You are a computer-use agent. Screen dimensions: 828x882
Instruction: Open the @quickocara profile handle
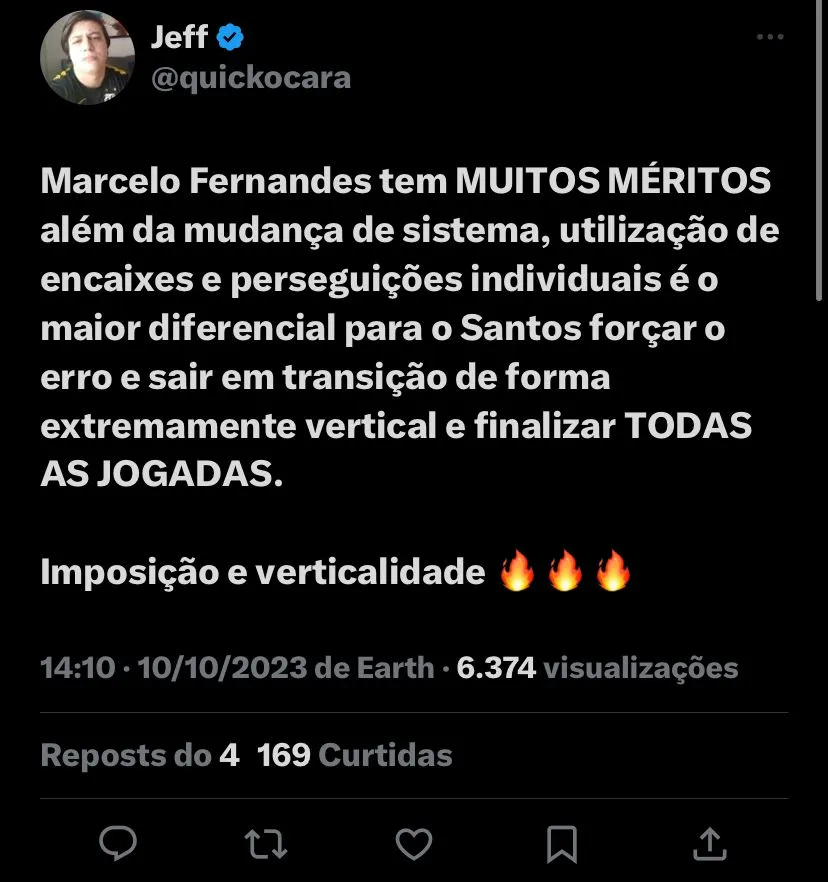click(x=250, y=78)
